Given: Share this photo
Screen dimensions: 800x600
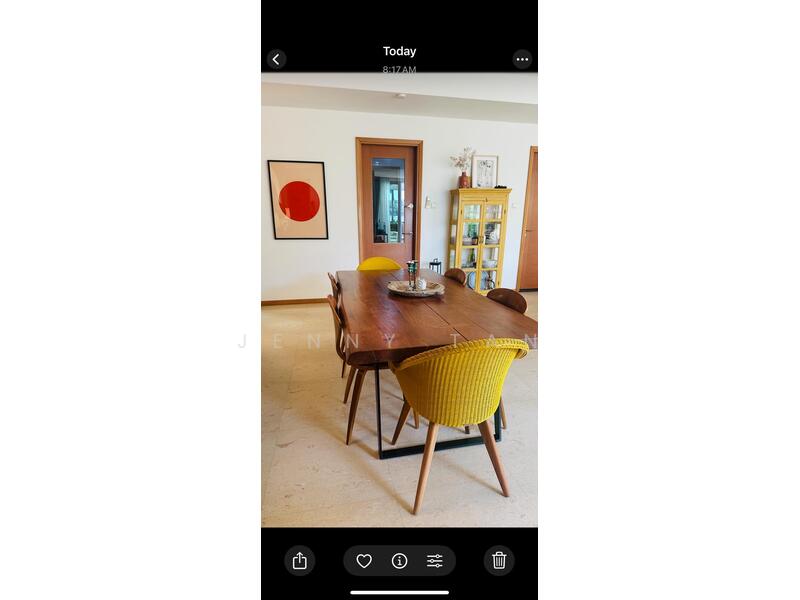Looking at the screenshot, I should point(299,561).
